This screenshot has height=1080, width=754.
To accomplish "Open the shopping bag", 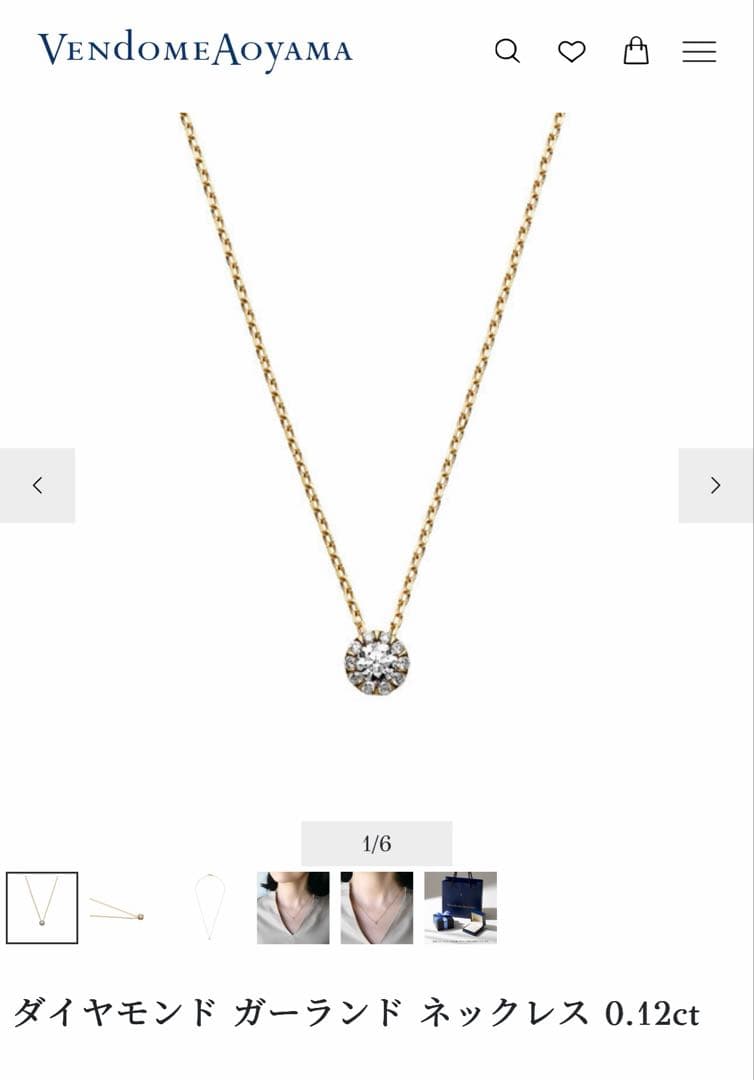I will point(636,51).
